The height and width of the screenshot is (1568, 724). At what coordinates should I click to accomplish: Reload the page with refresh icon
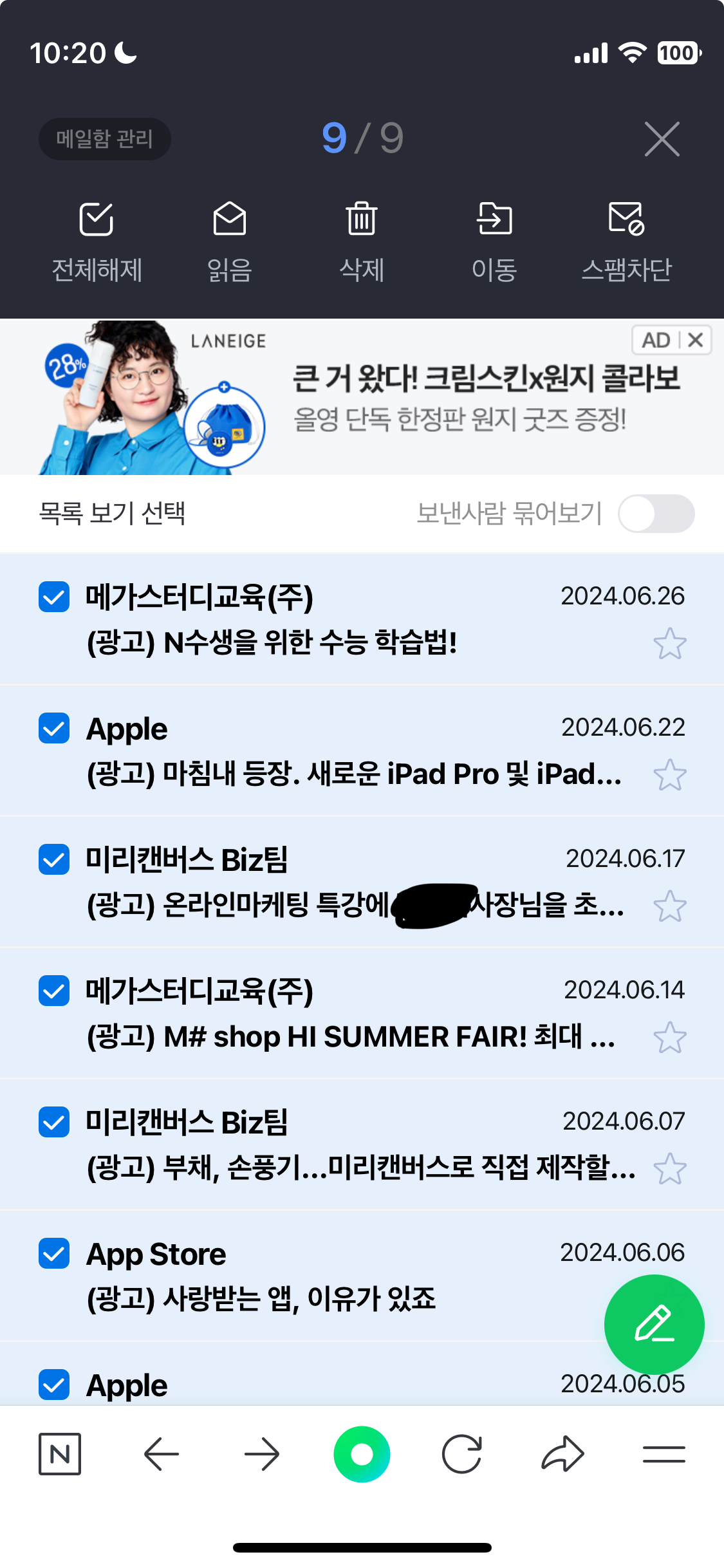[x=461, y=1454]
